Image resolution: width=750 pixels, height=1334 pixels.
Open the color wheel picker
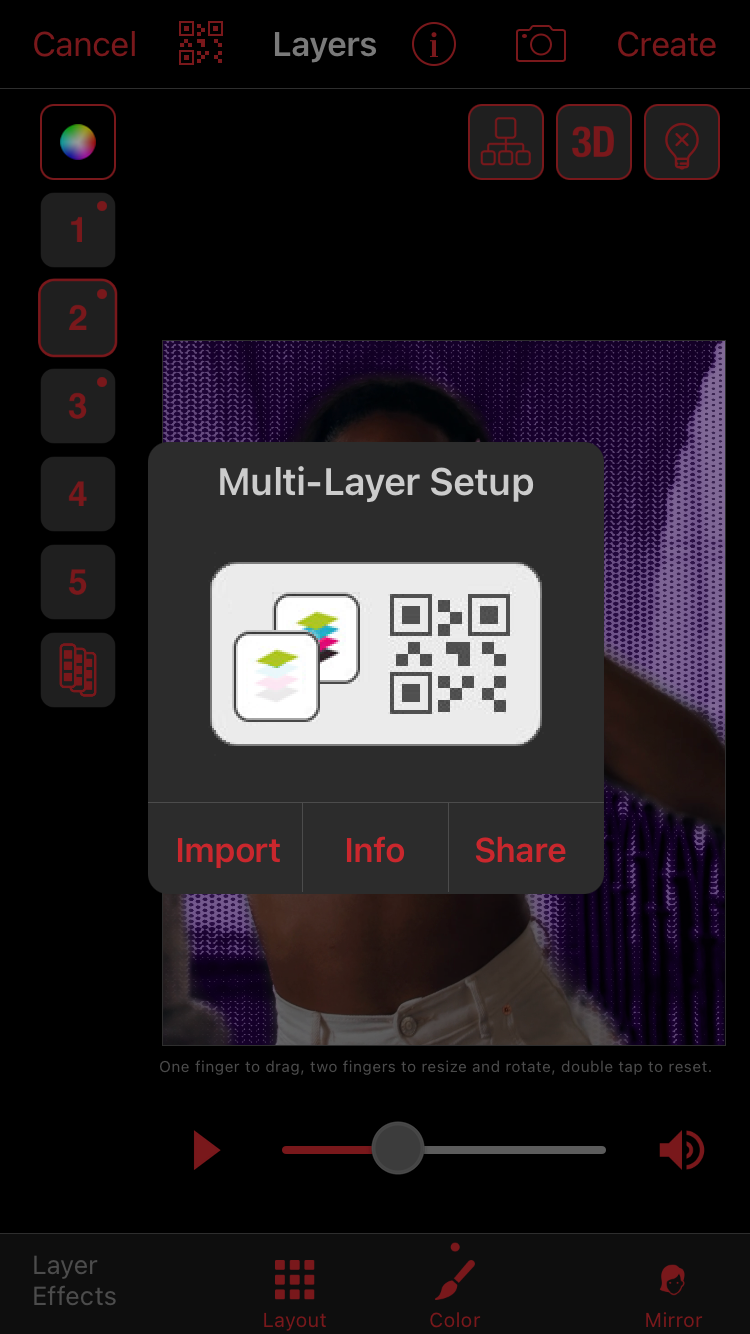pos(78,142)
